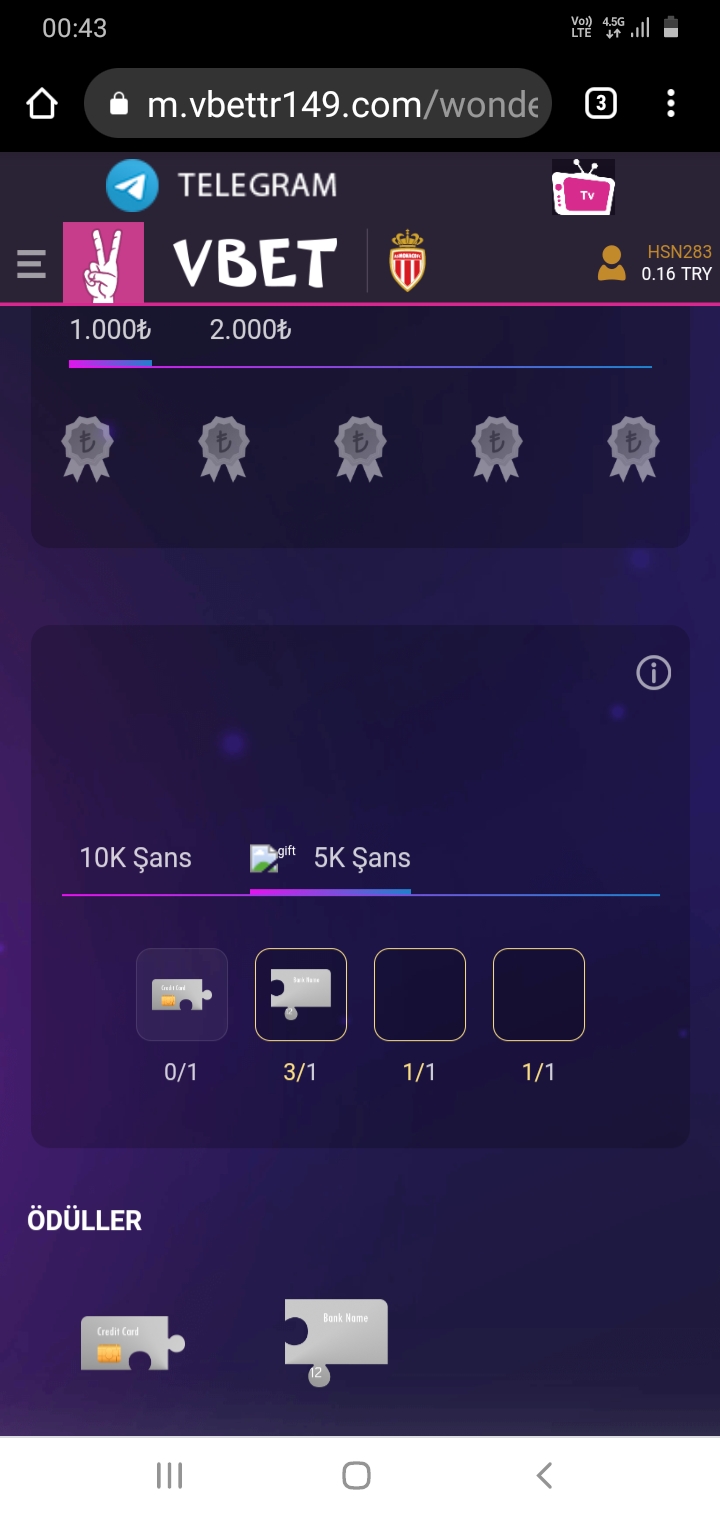Open the pink TV icon

click(x=583, y=188)
